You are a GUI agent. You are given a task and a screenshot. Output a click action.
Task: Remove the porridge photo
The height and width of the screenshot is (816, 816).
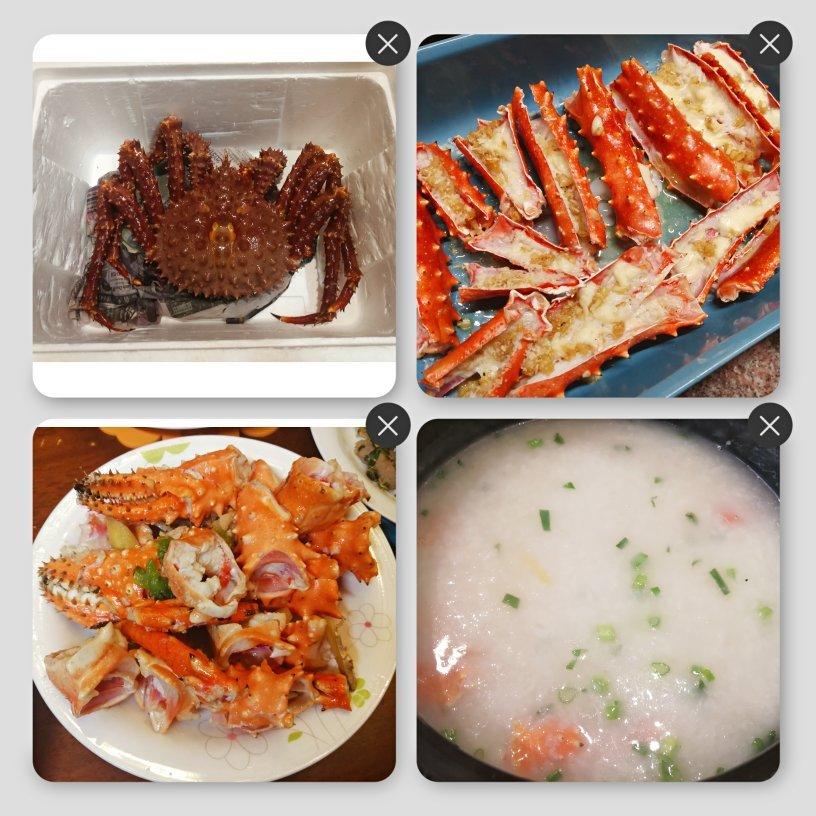(769, 426)
